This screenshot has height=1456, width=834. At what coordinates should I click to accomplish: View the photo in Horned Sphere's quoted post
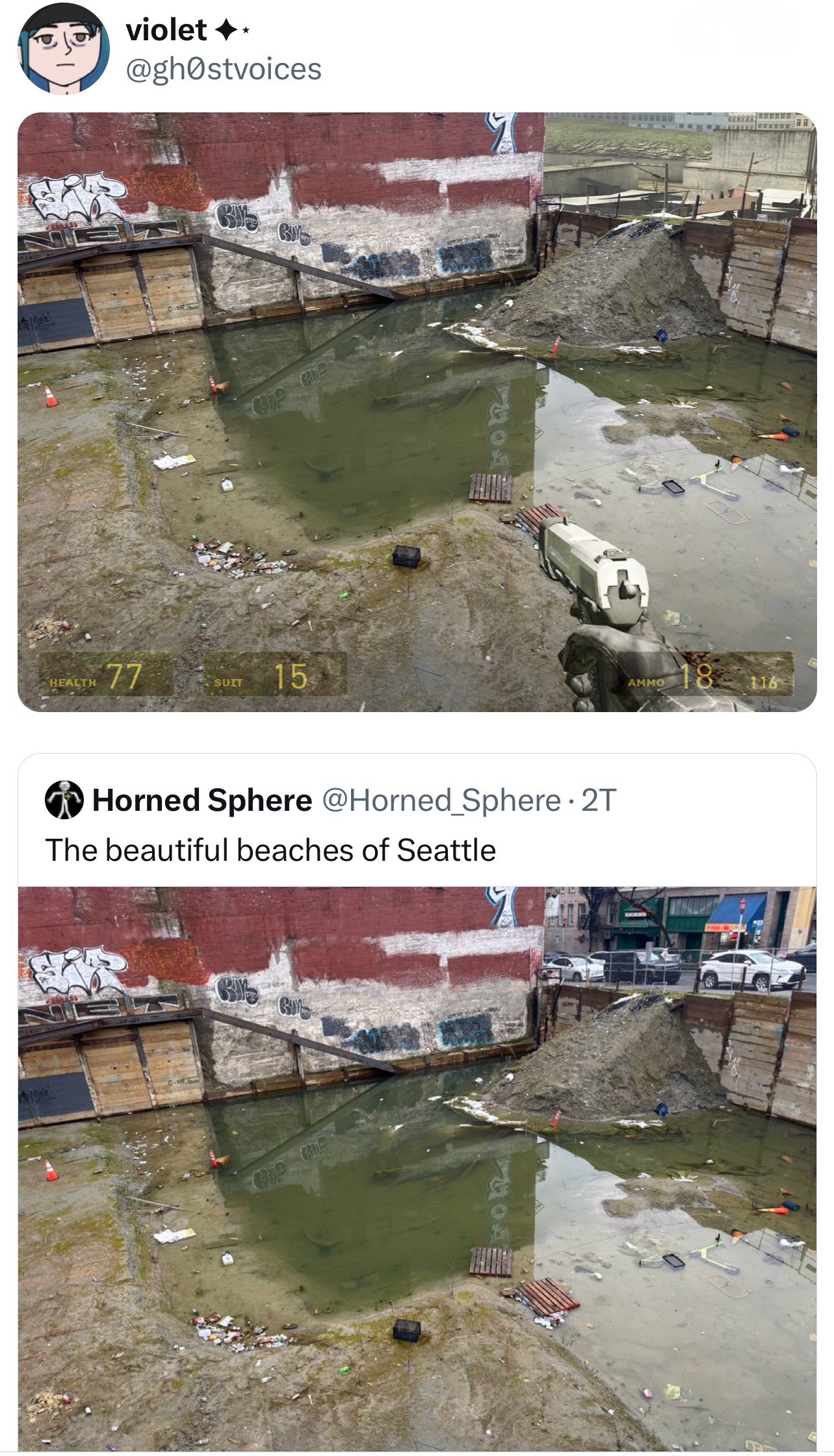[416, 1169]
